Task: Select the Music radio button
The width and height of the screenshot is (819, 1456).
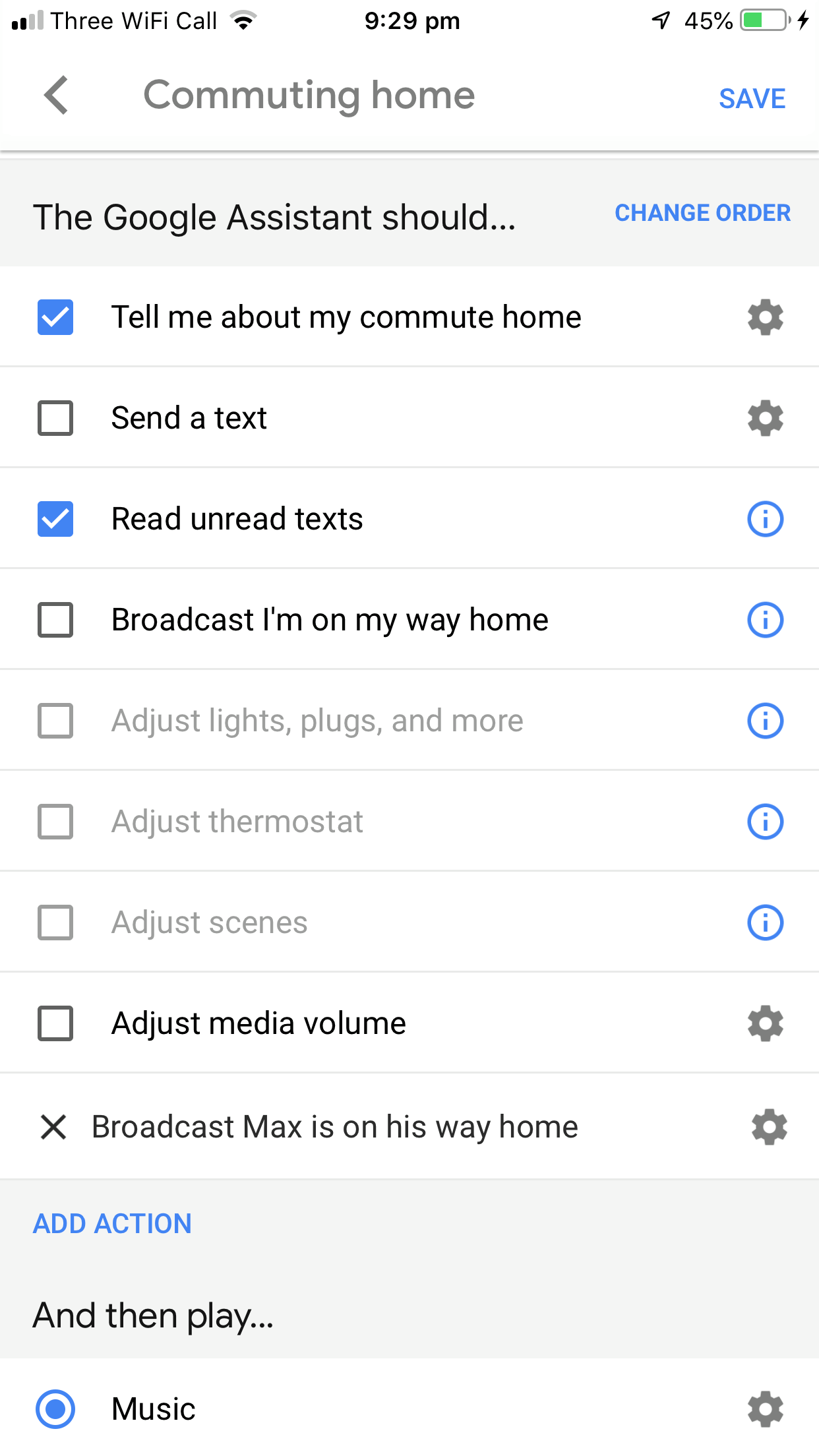Action: point(55,1409)
